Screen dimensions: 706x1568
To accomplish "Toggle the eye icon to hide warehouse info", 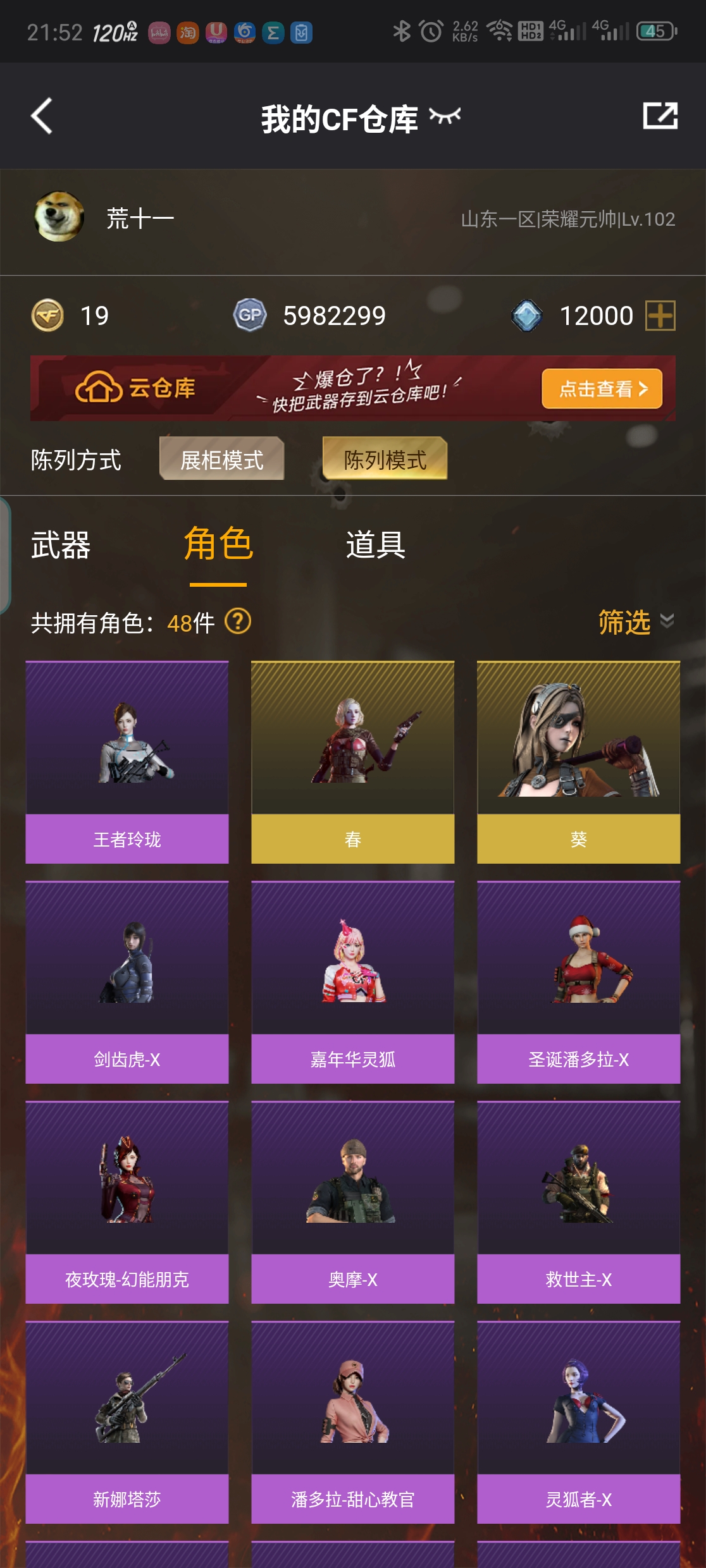I will tap(445, 116).
